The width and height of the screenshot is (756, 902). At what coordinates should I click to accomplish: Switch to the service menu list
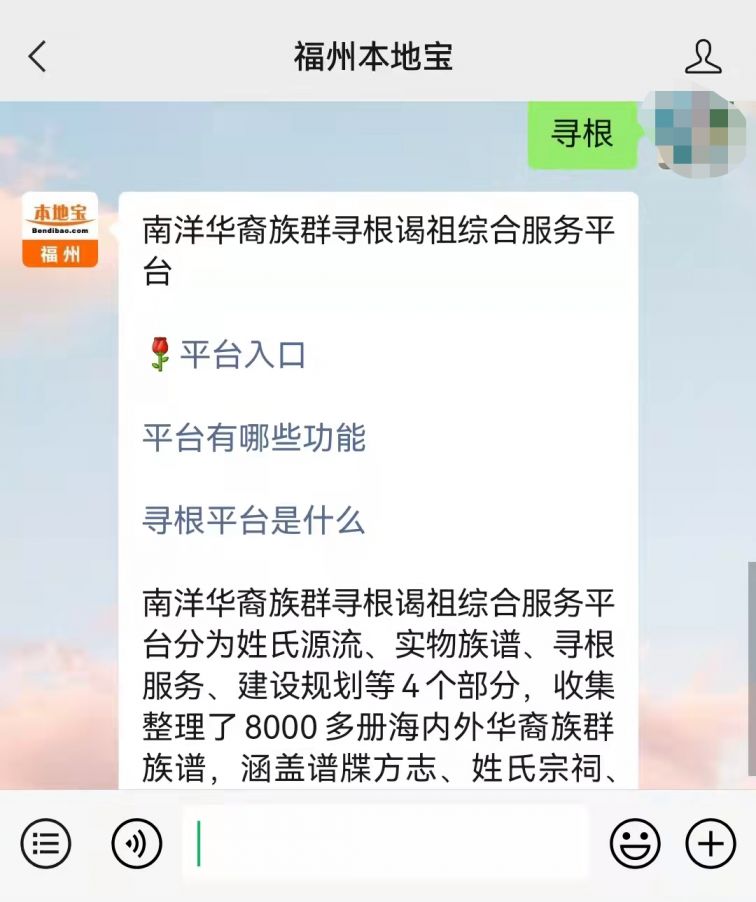tap(46, 845)
